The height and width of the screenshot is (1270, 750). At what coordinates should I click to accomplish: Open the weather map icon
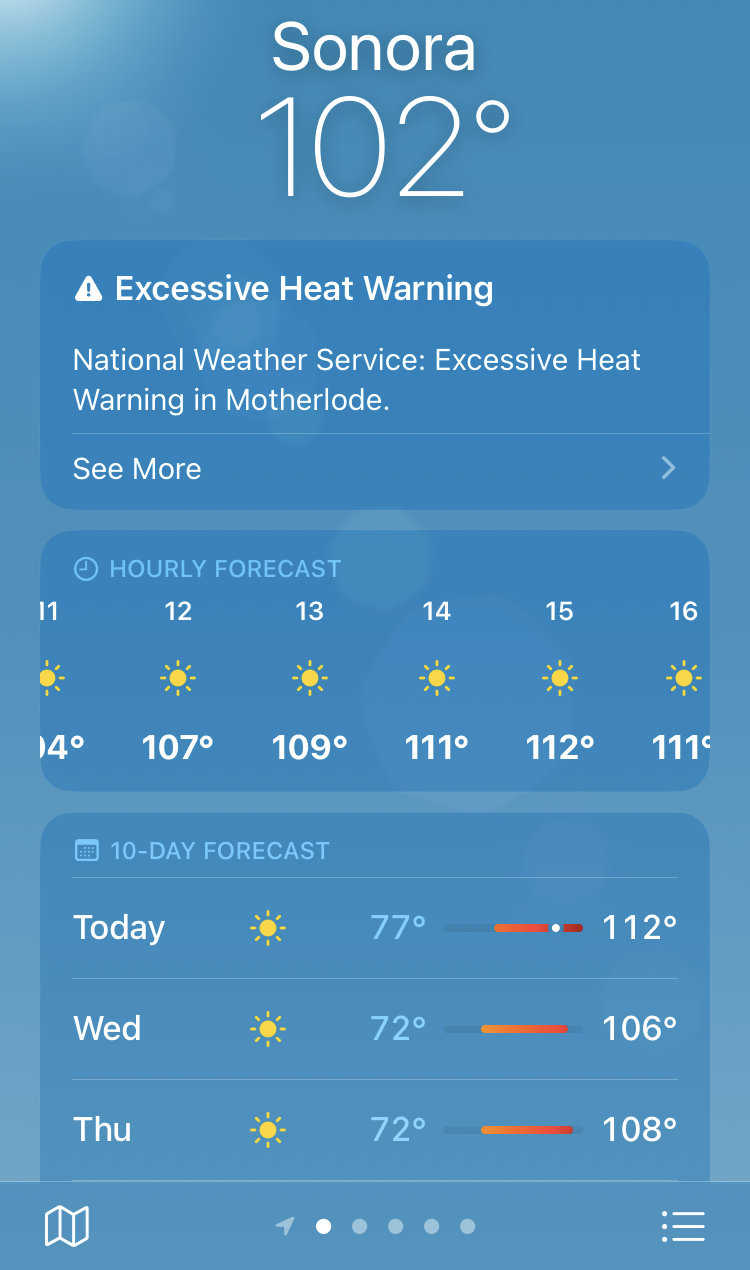click(67, 1226)
